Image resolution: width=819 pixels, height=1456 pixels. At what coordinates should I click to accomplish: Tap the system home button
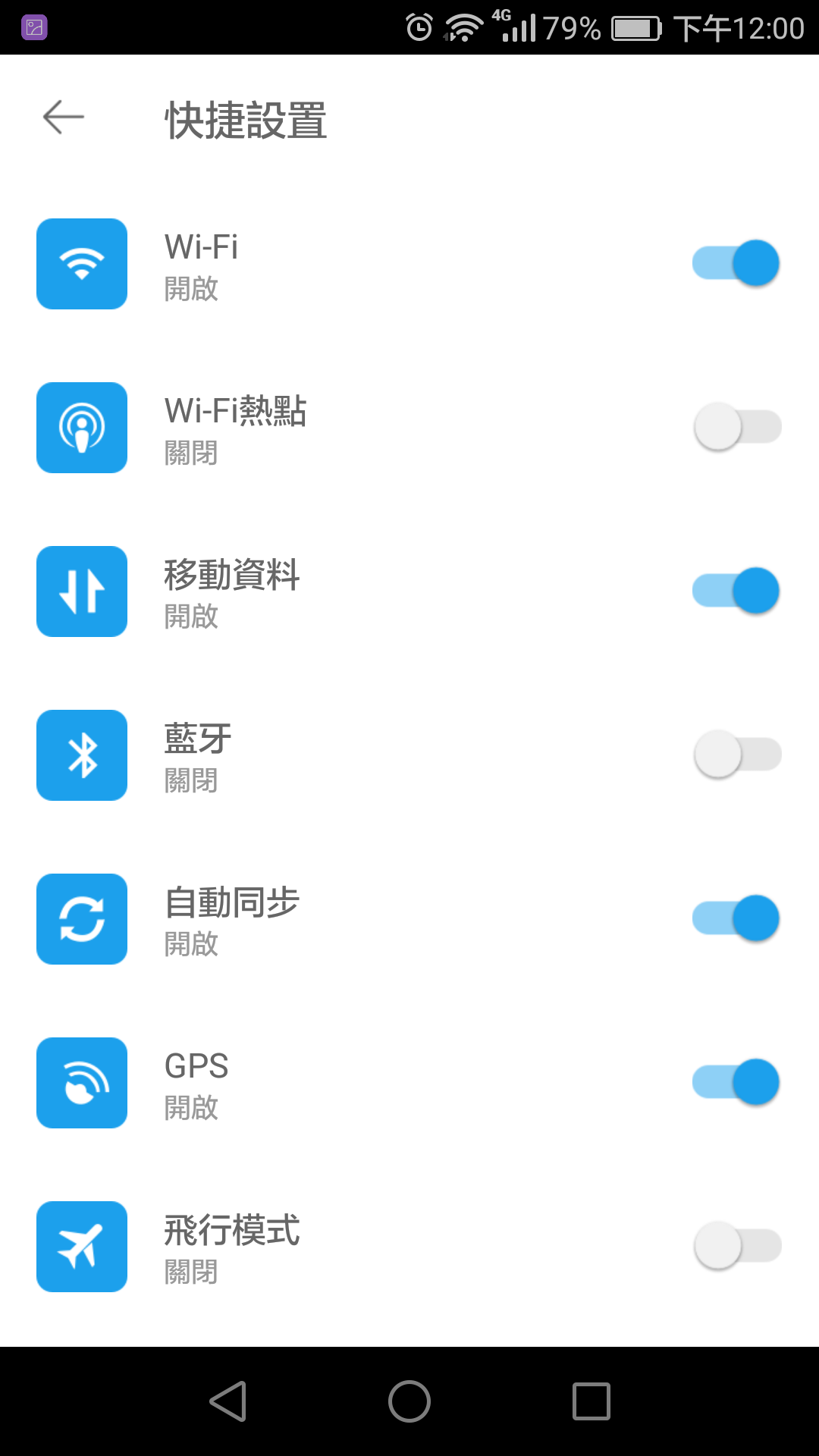click(409, 1401)
